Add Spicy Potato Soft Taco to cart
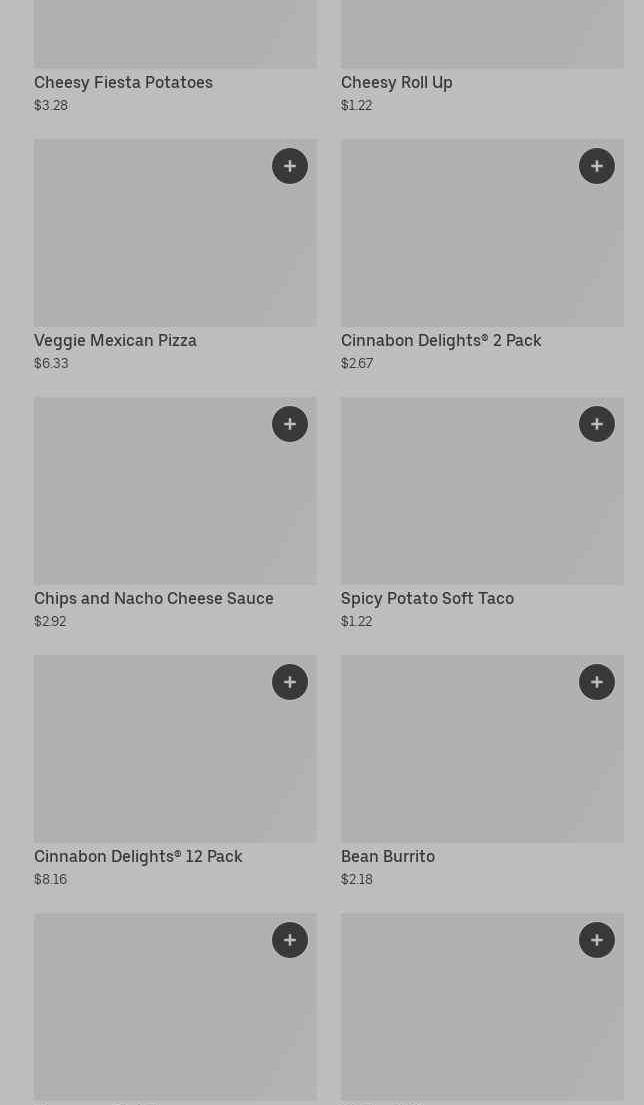Screen dimensions: 644x1105 coord(597,424)
